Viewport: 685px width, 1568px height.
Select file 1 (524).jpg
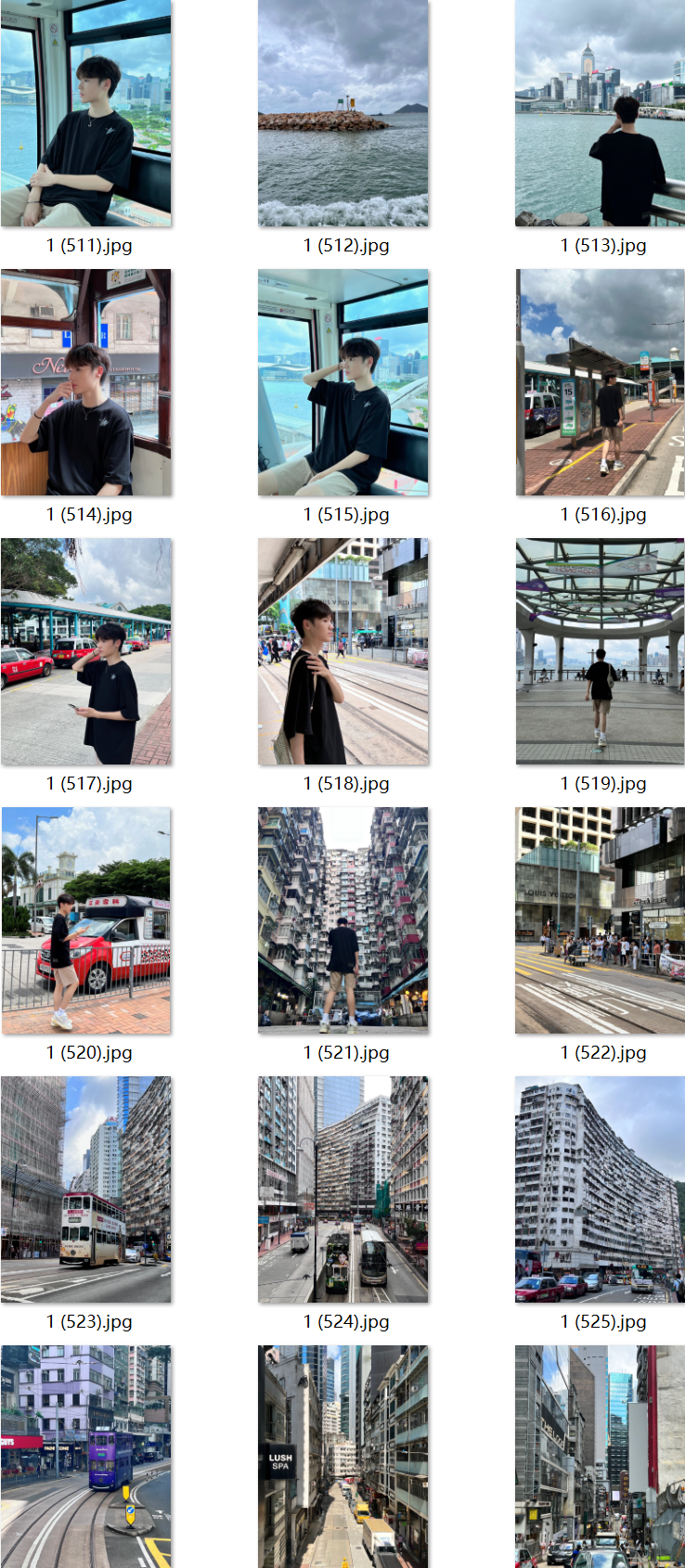(343, 1189)
